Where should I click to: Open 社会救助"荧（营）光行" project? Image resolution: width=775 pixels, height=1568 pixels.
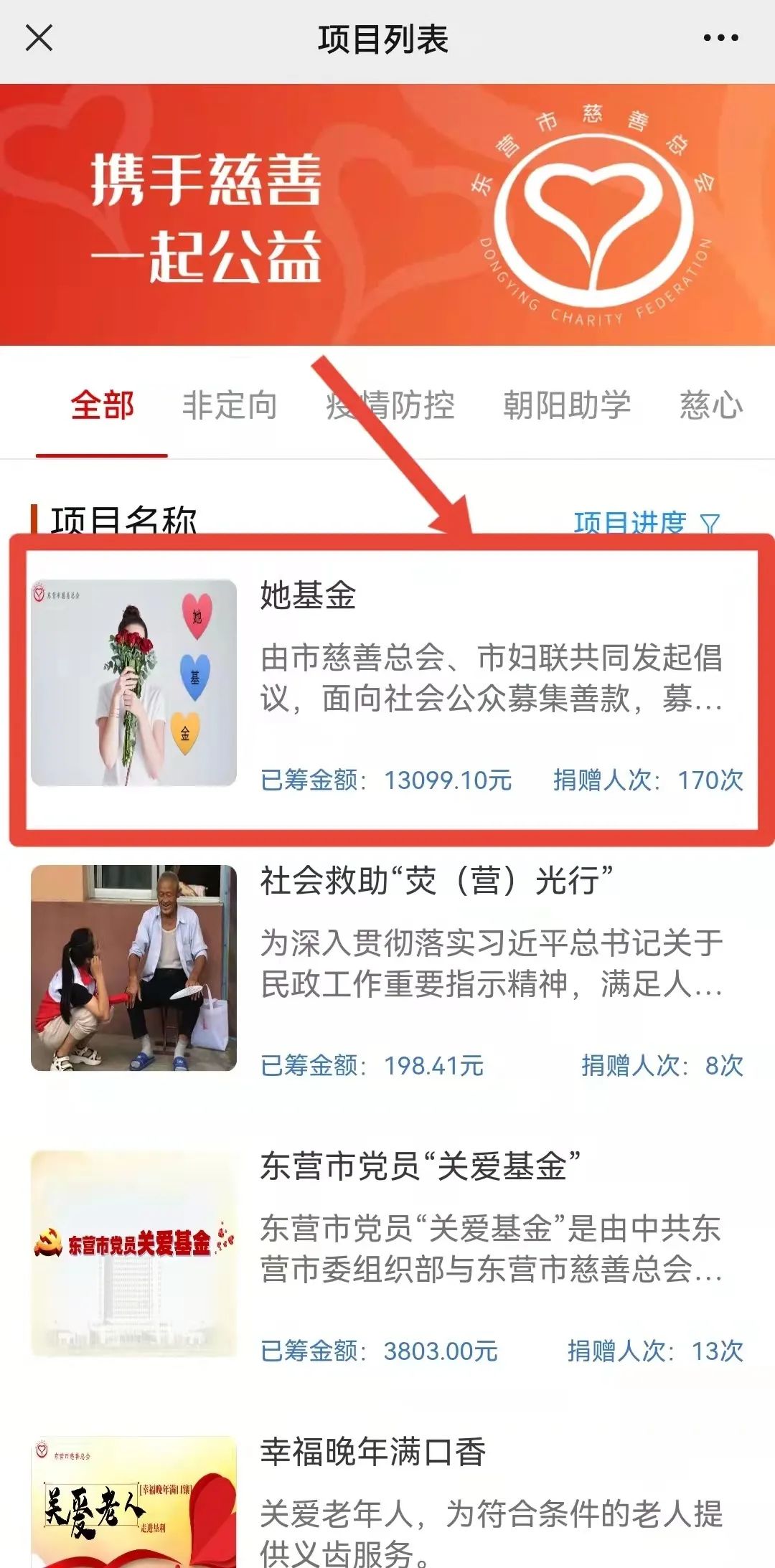[387, 968]
